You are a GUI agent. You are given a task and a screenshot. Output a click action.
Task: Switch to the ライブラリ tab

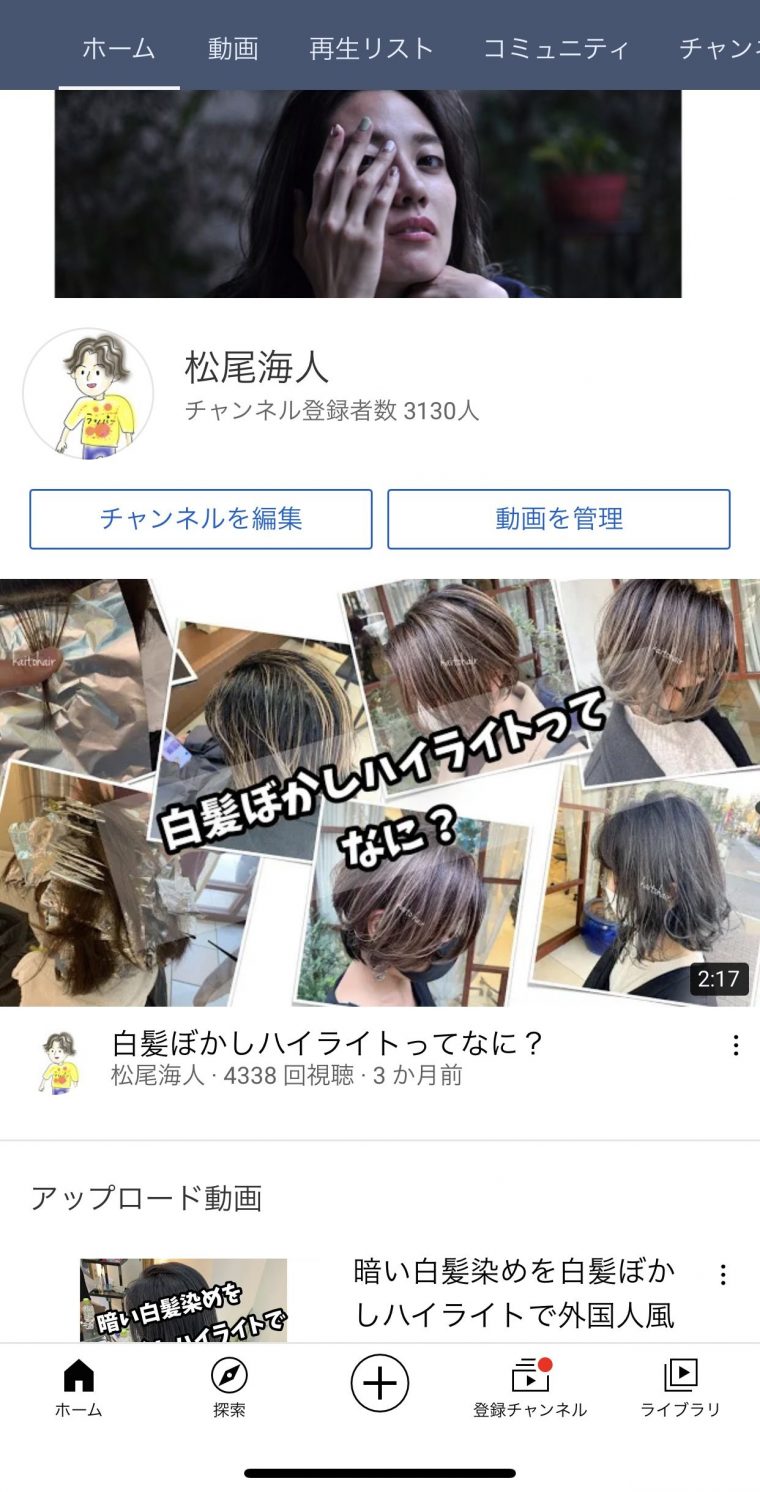[x=680, y=1388]
